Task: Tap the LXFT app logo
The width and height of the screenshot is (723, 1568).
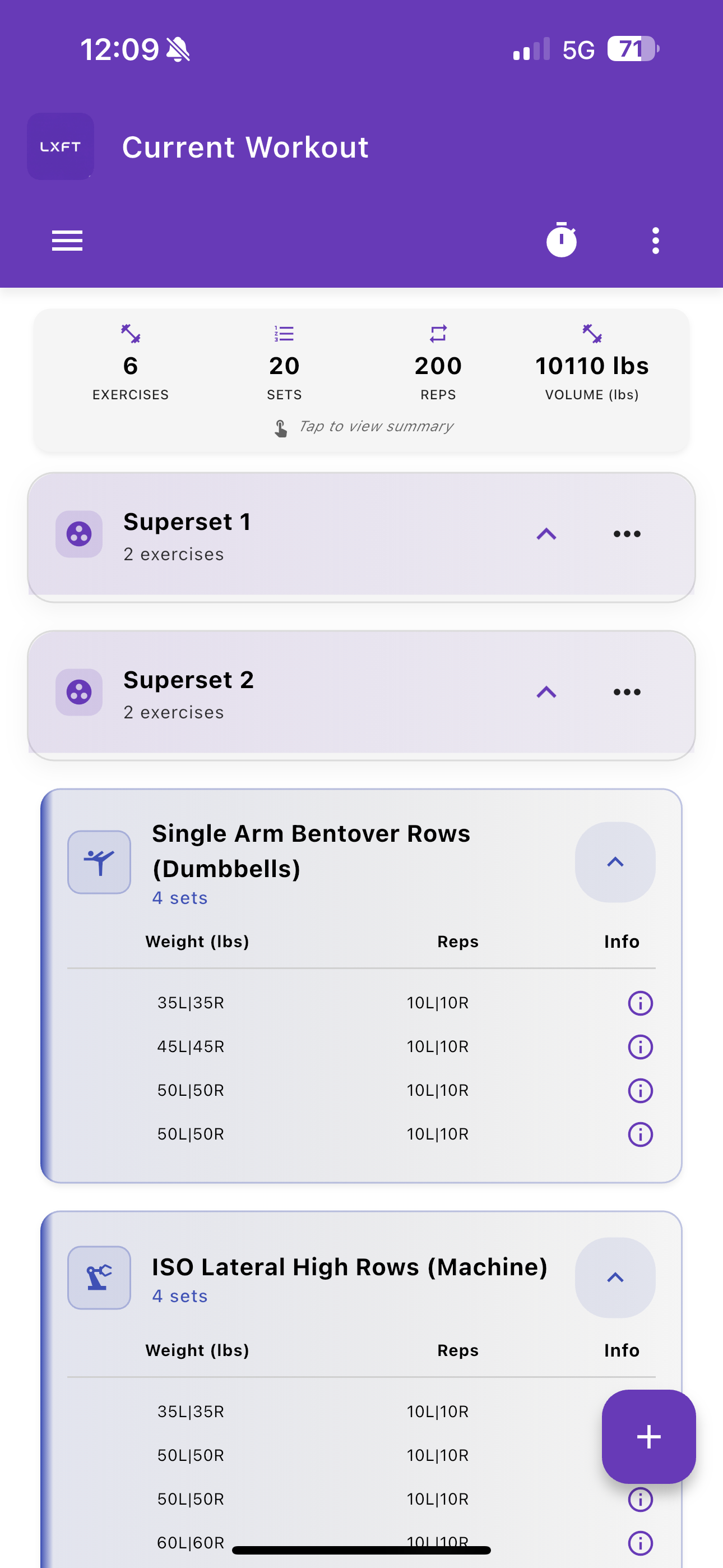Action: coord(61,147)
